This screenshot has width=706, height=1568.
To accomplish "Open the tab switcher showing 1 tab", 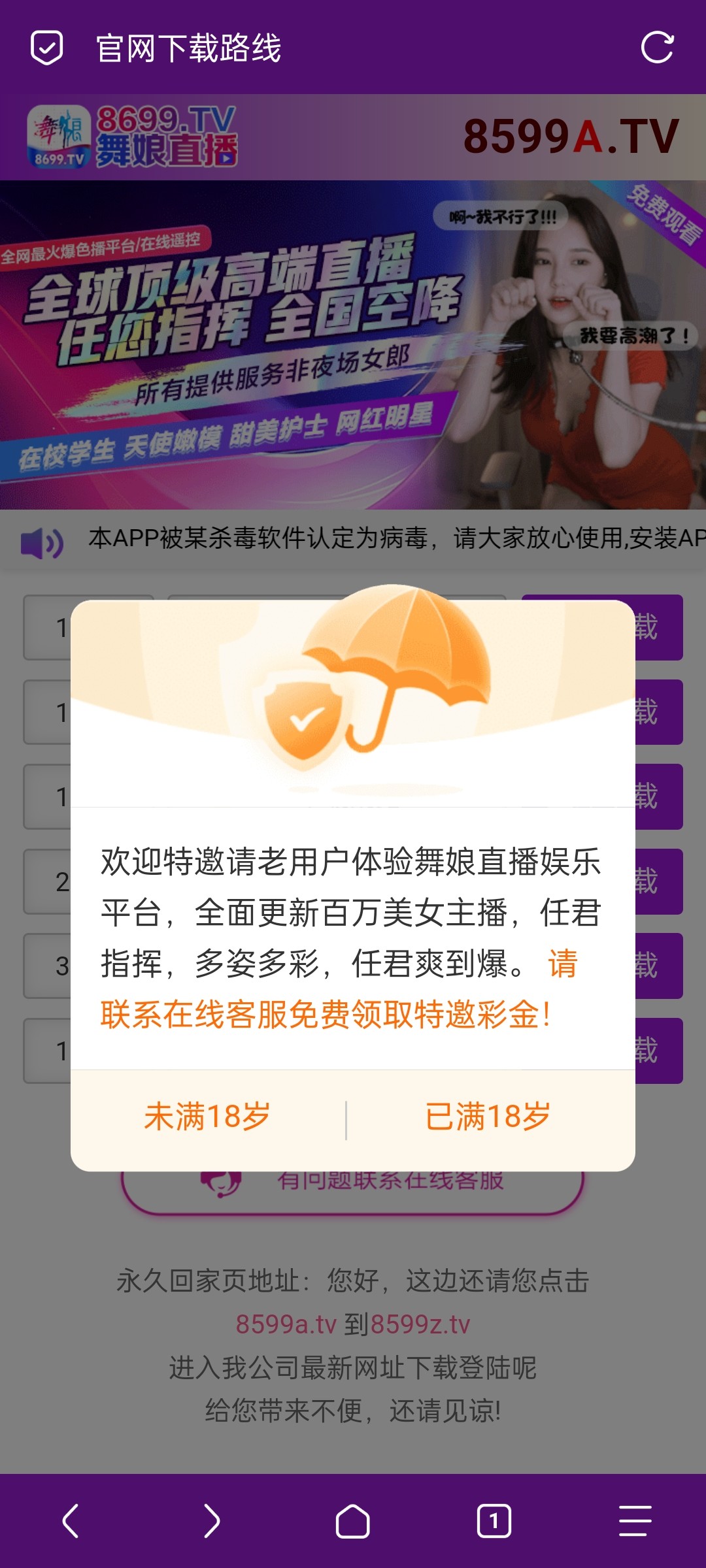I will tap(494, 1521).
